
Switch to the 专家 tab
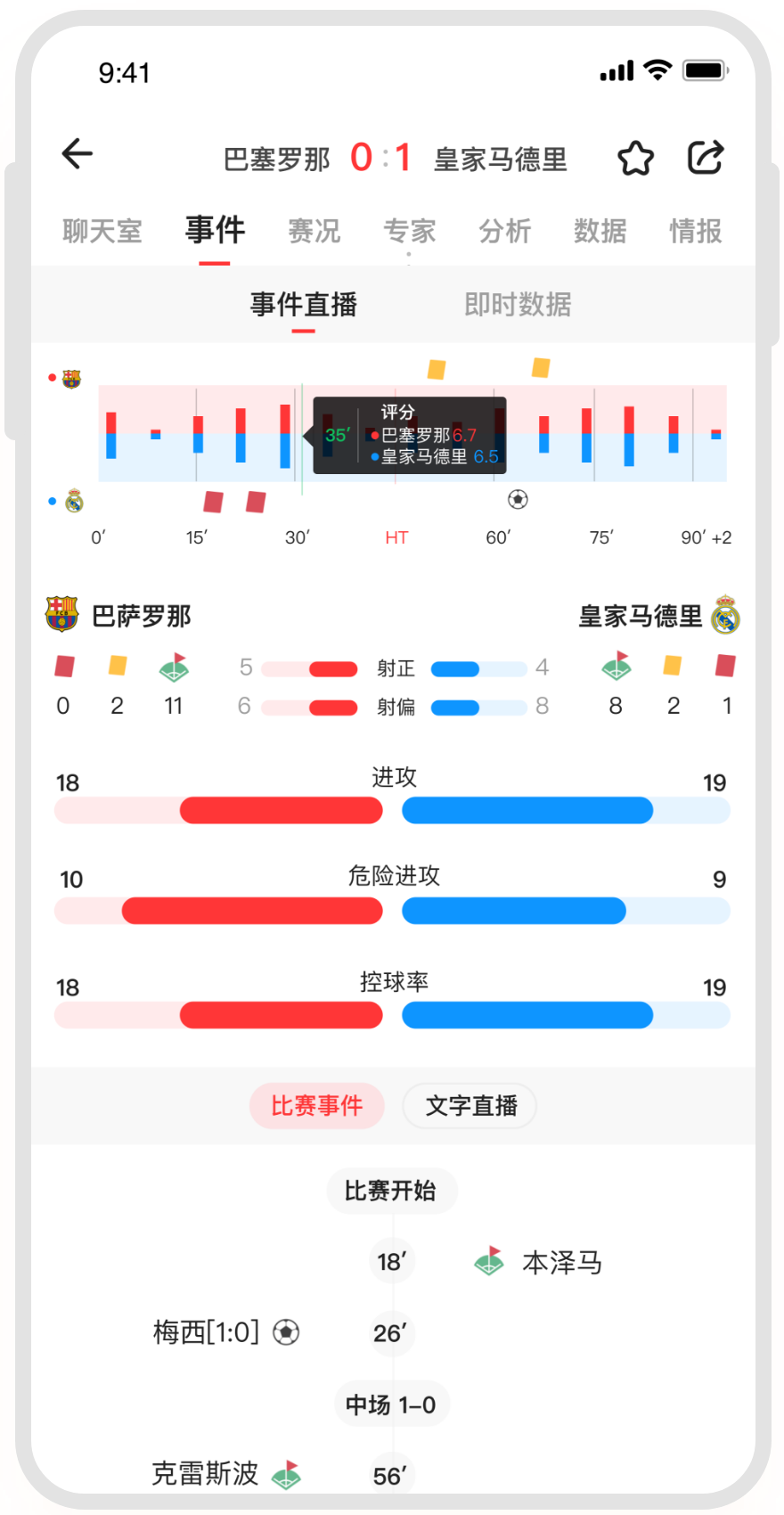click(409, 232)
